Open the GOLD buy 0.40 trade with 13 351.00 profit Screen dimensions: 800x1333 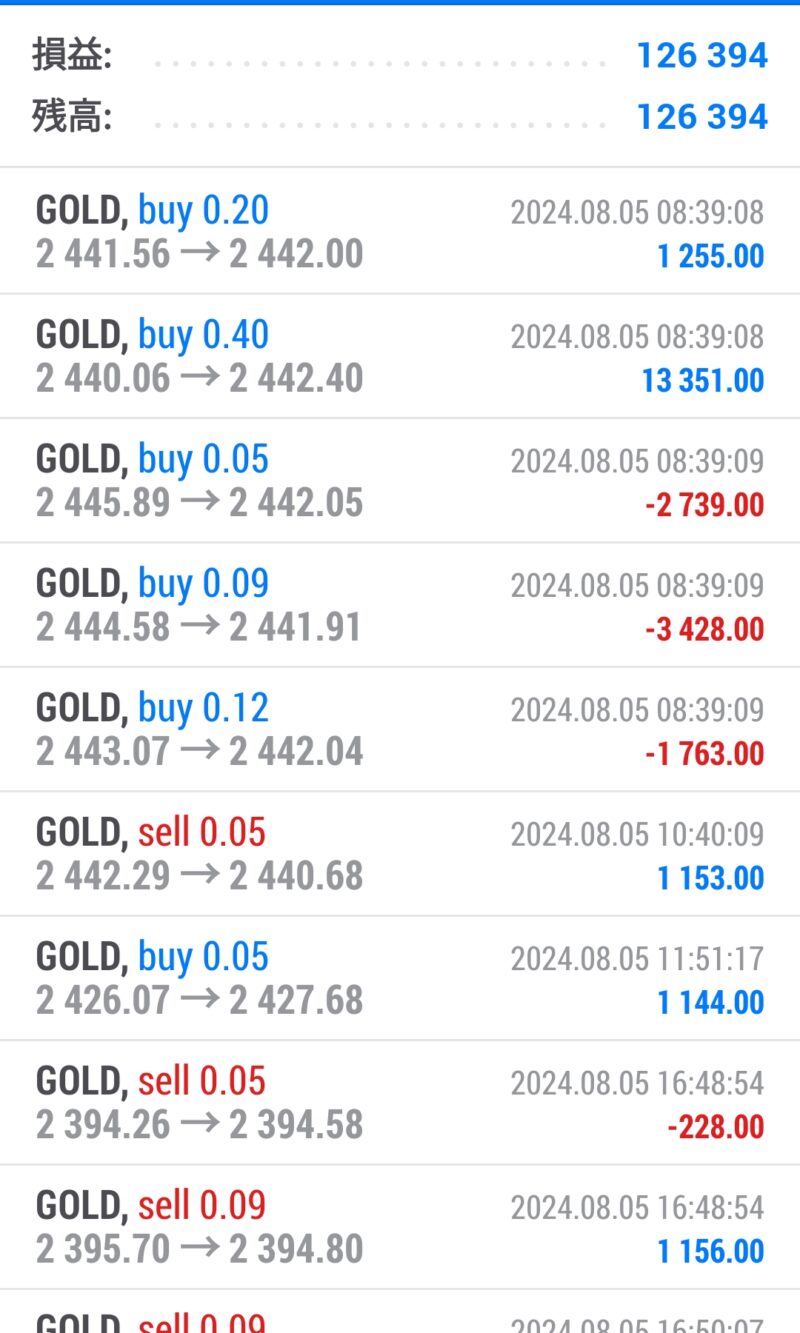pos(400,356)
